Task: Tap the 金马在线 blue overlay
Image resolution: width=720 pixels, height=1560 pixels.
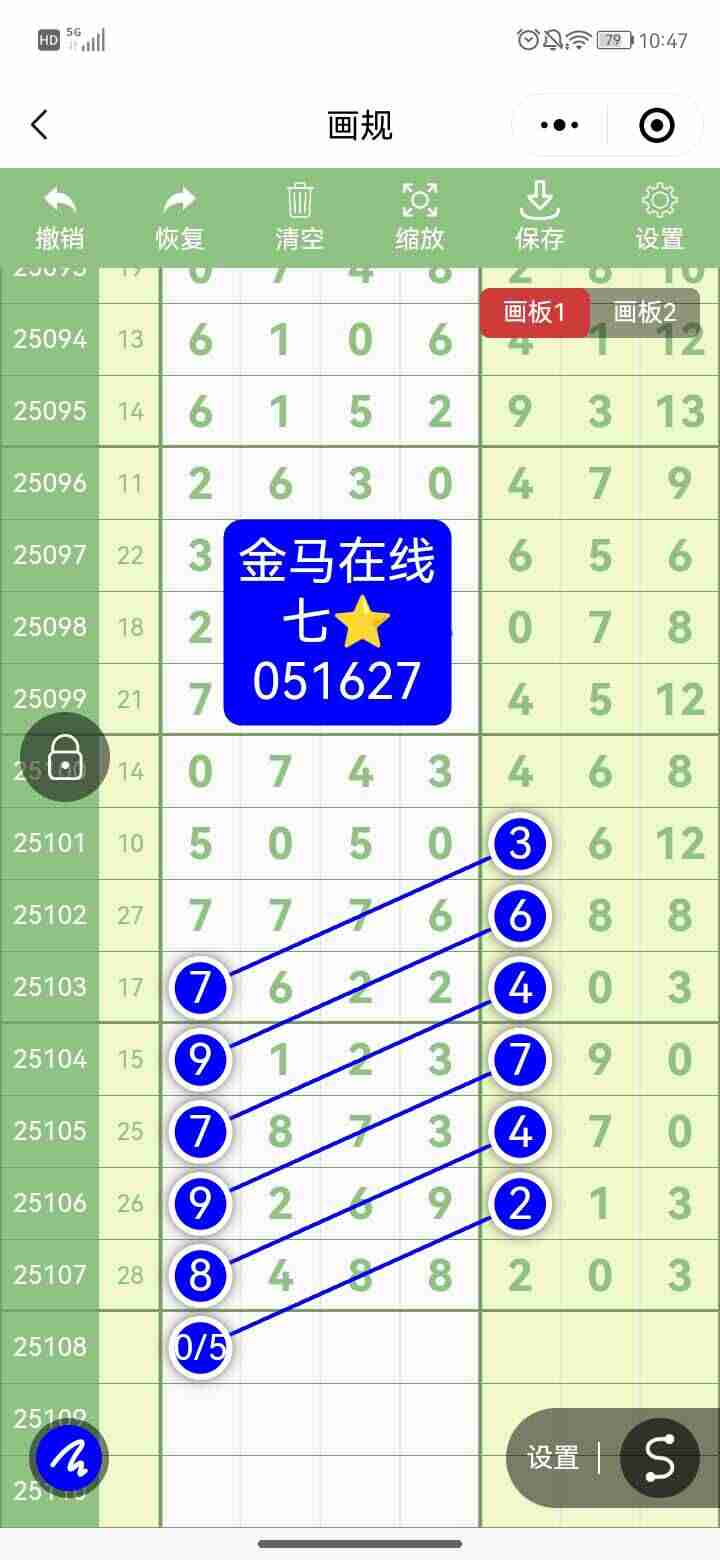Action: coord(338,620)
